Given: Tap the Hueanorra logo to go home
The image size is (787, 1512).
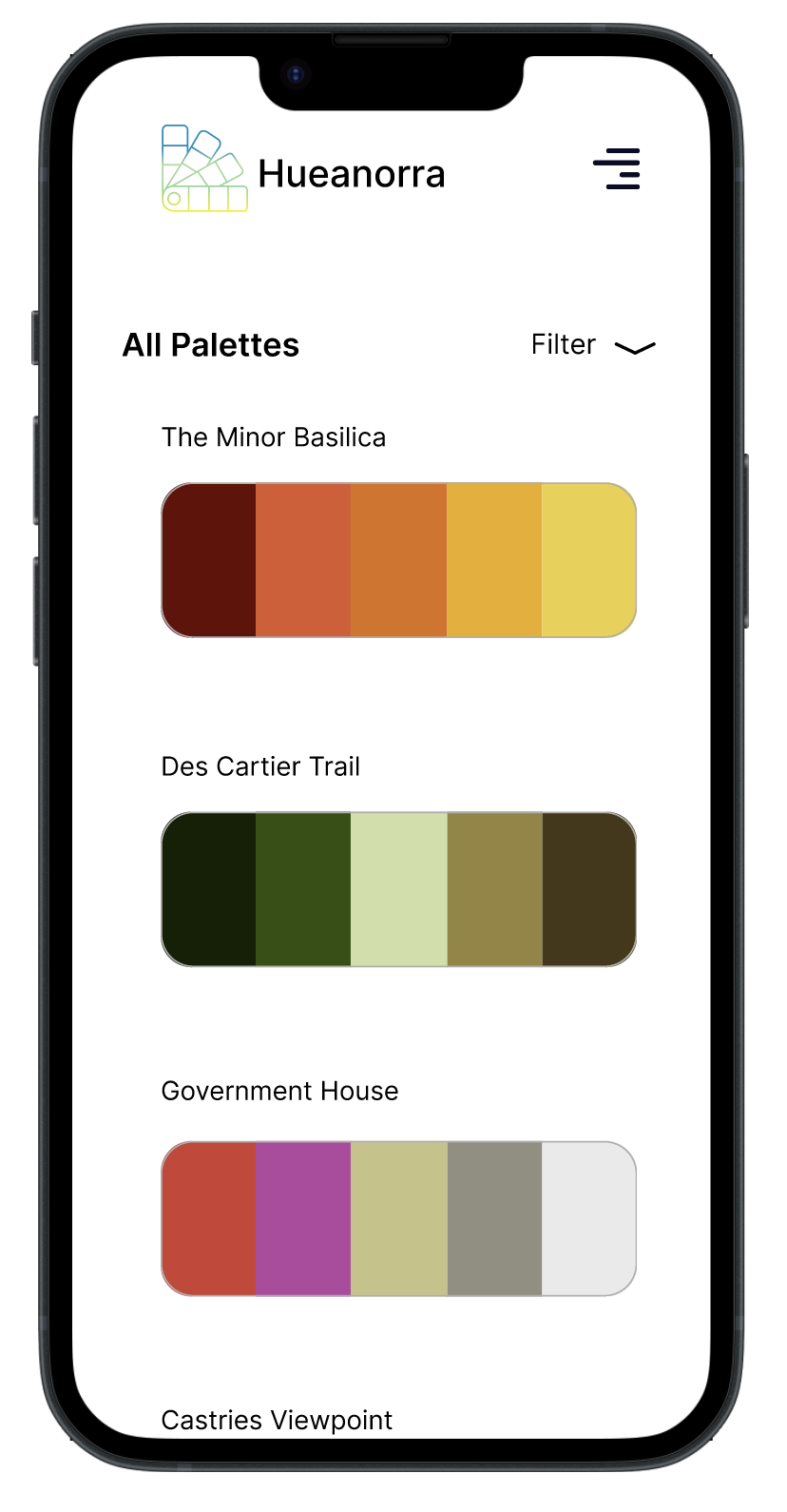Looking at the screenshot, I should point(303,169).
